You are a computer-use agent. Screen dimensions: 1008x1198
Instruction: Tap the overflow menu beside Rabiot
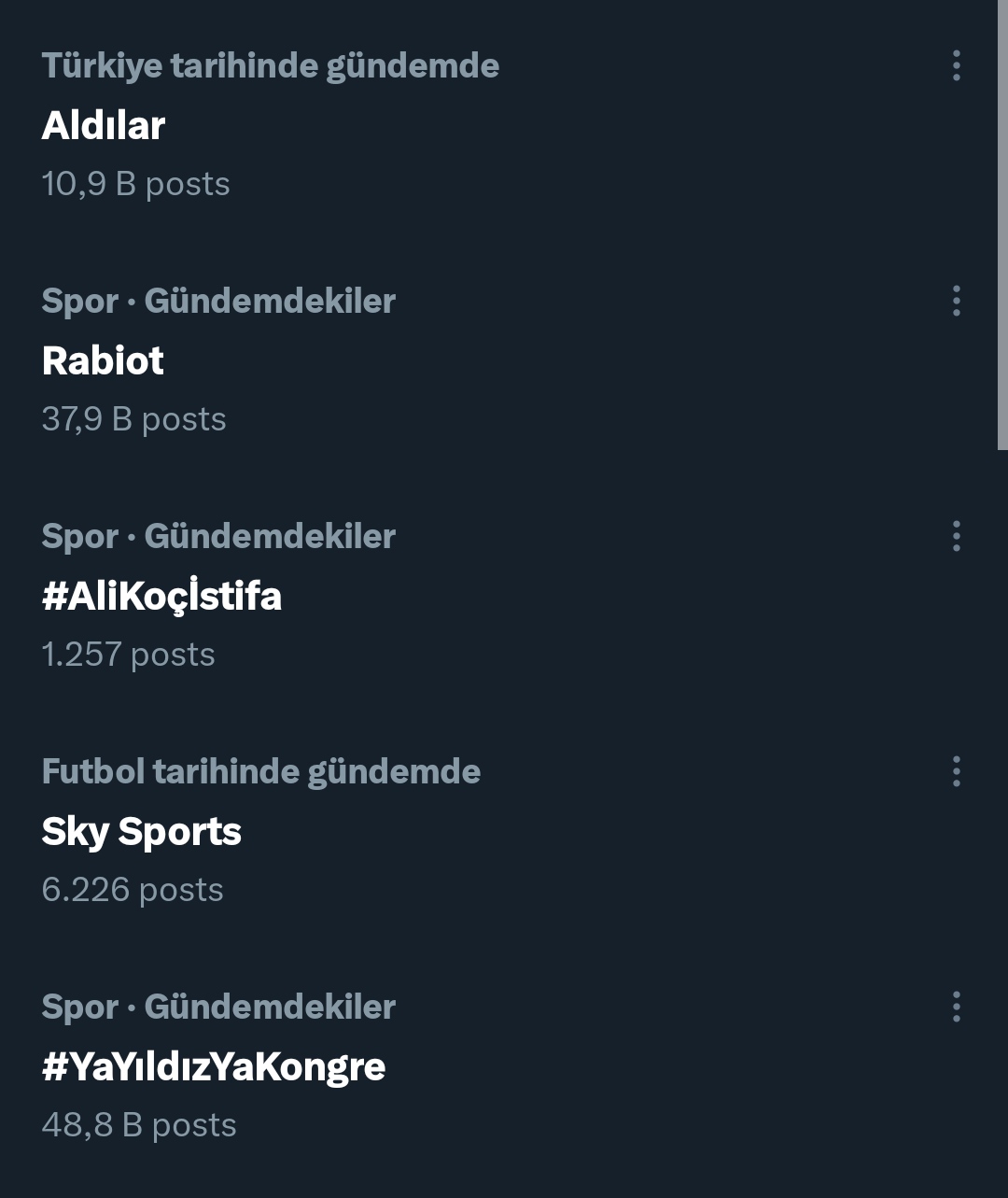[x=956, y=302]
